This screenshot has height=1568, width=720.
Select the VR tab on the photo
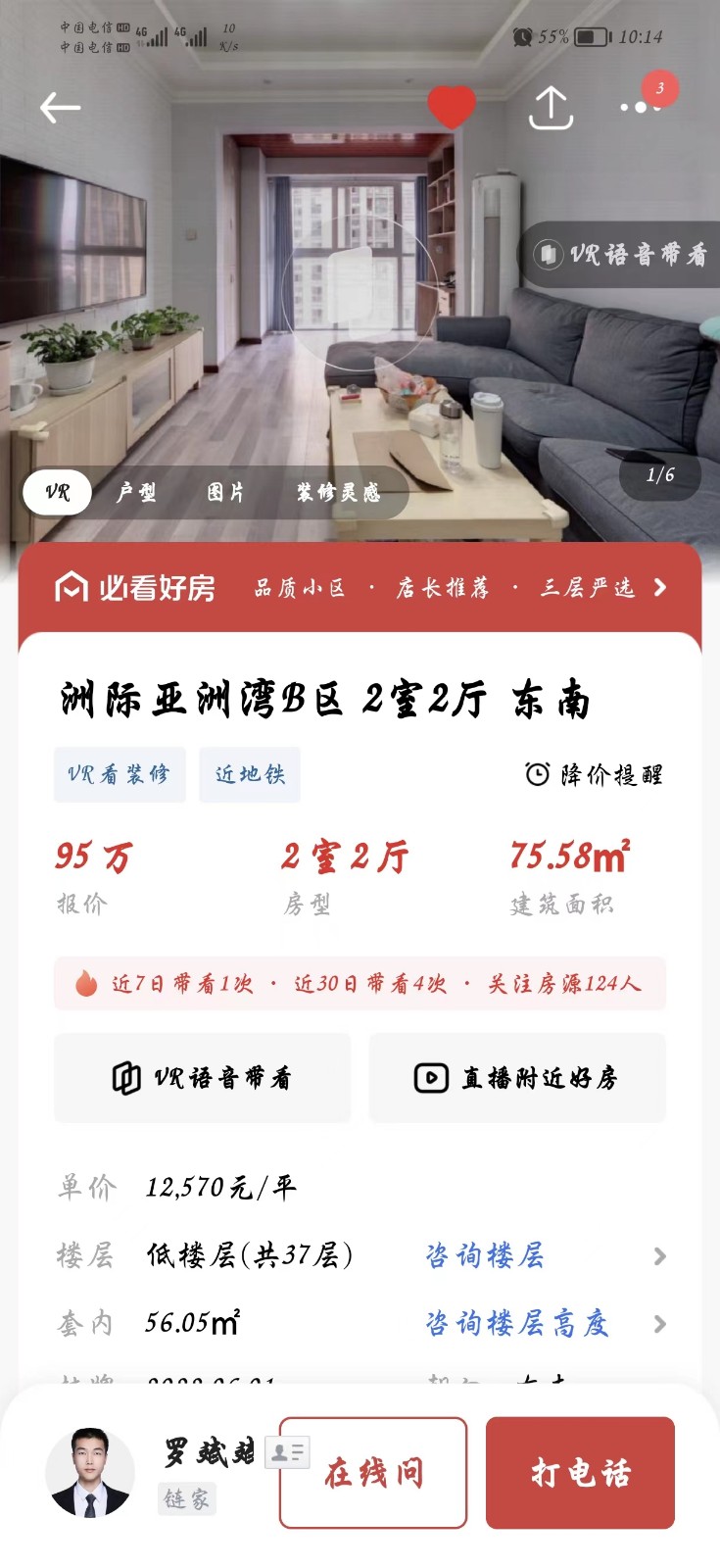(58, 492)
